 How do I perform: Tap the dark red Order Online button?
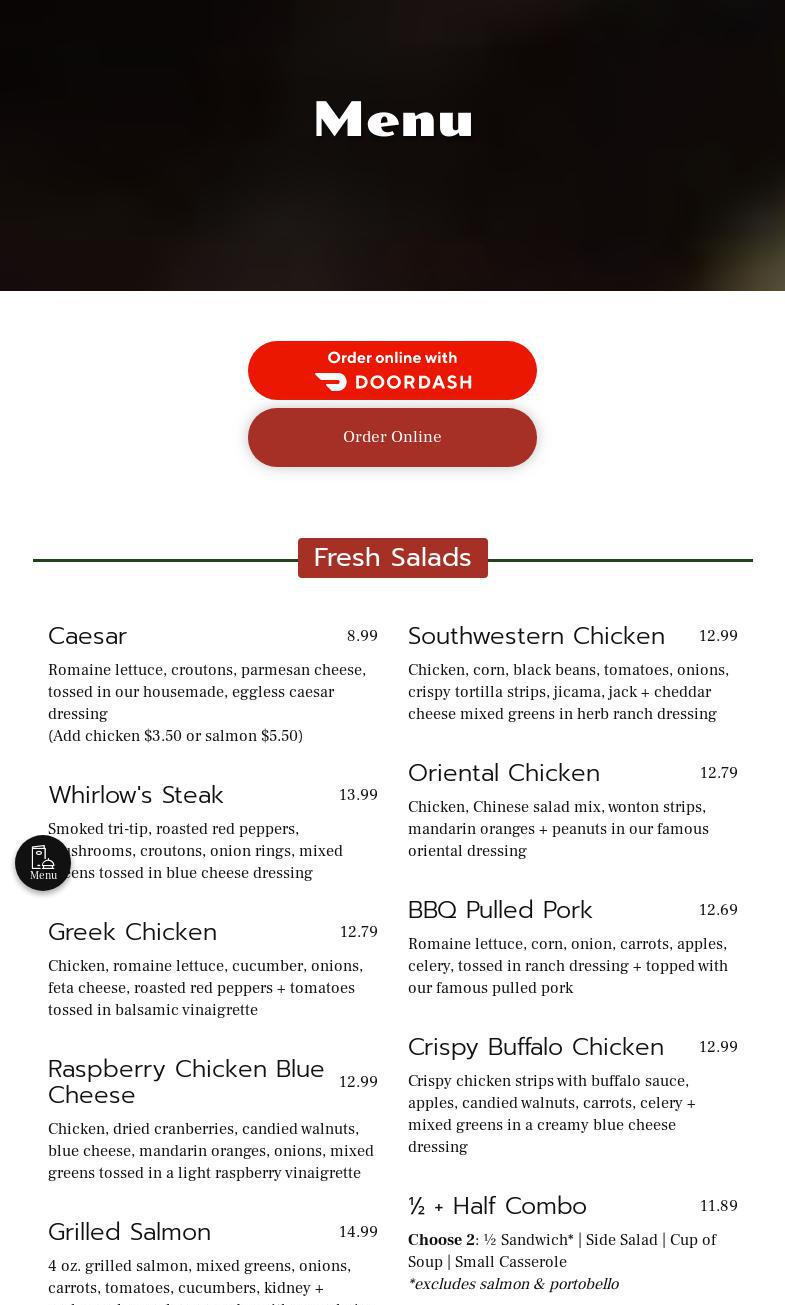(392, 437)
